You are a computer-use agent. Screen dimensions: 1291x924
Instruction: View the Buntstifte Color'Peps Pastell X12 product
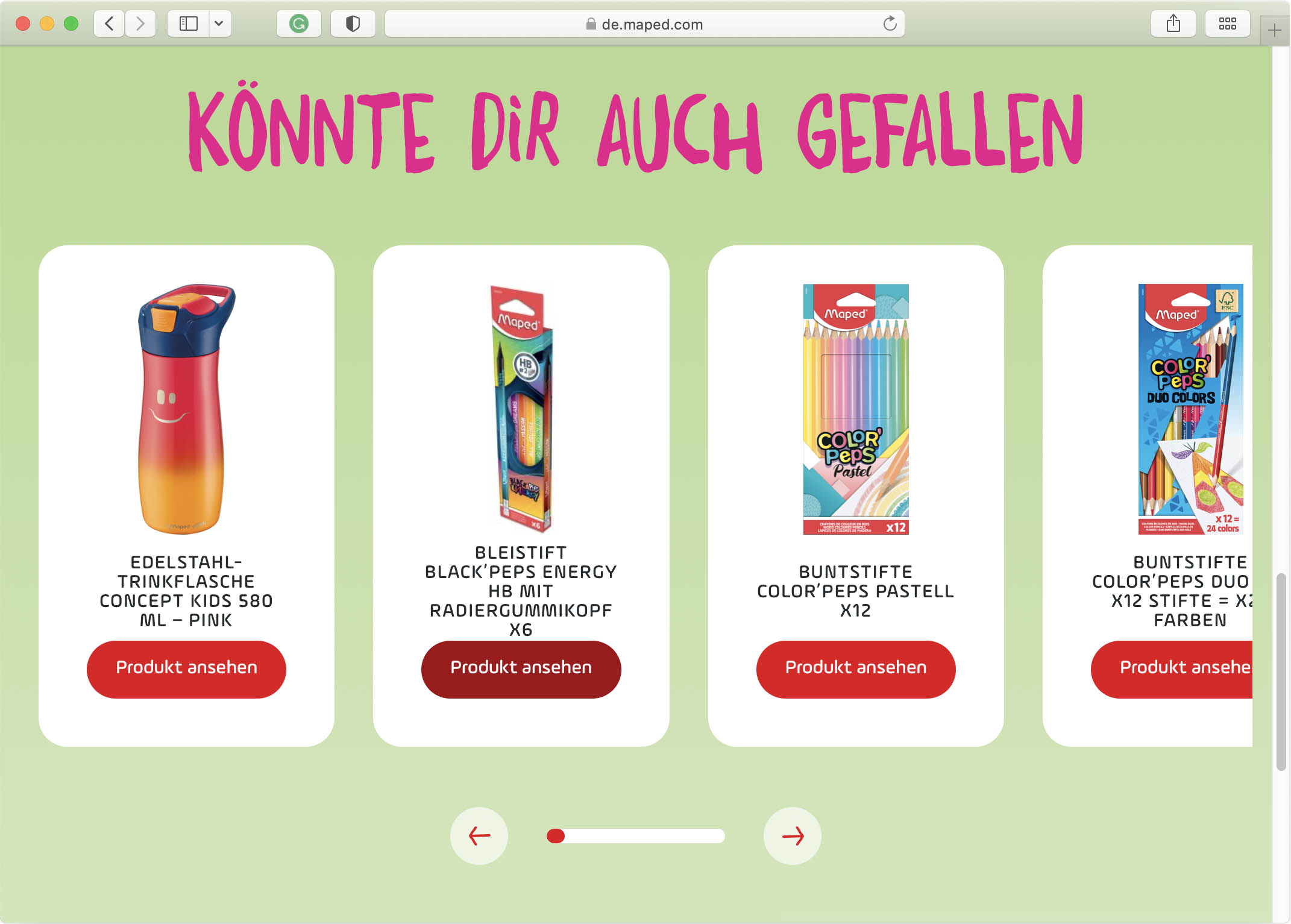tap(855, 668)
